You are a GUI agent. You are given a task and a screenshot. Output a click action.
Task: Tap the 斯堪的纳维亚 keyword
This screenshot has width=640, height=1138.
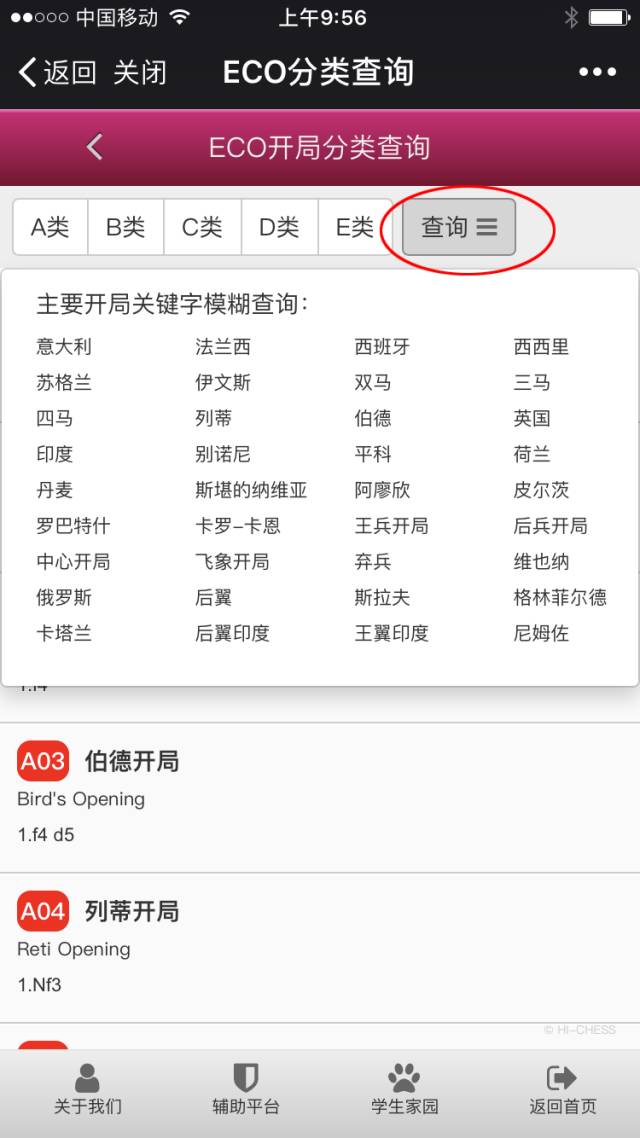[251, 490]
